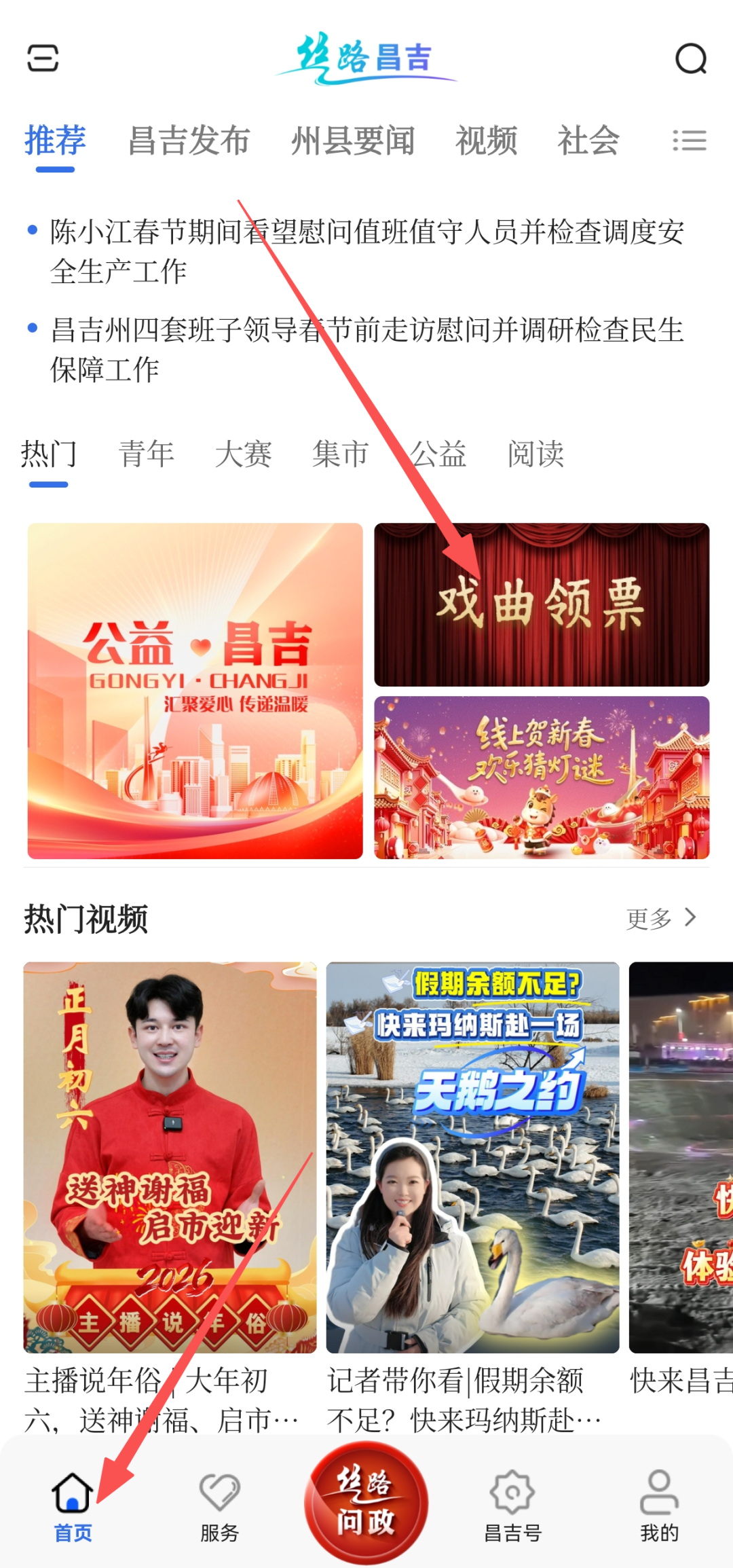Switch to the 昌吉发布 tab
The width and height of the screenshot is (733, 1568).
click(x=189, y=141)
